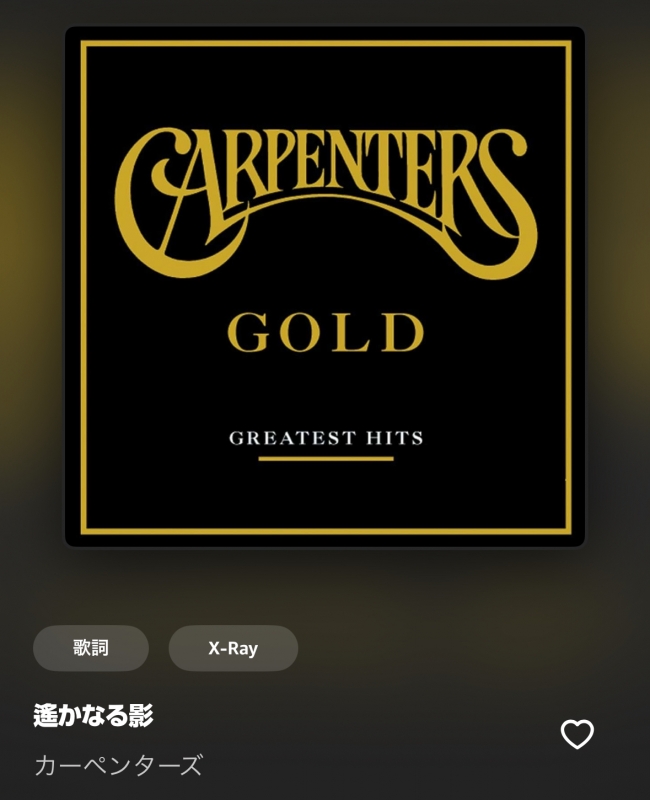Open artist カーペンターズ page

pyautogui.click(x=119, y=767)
